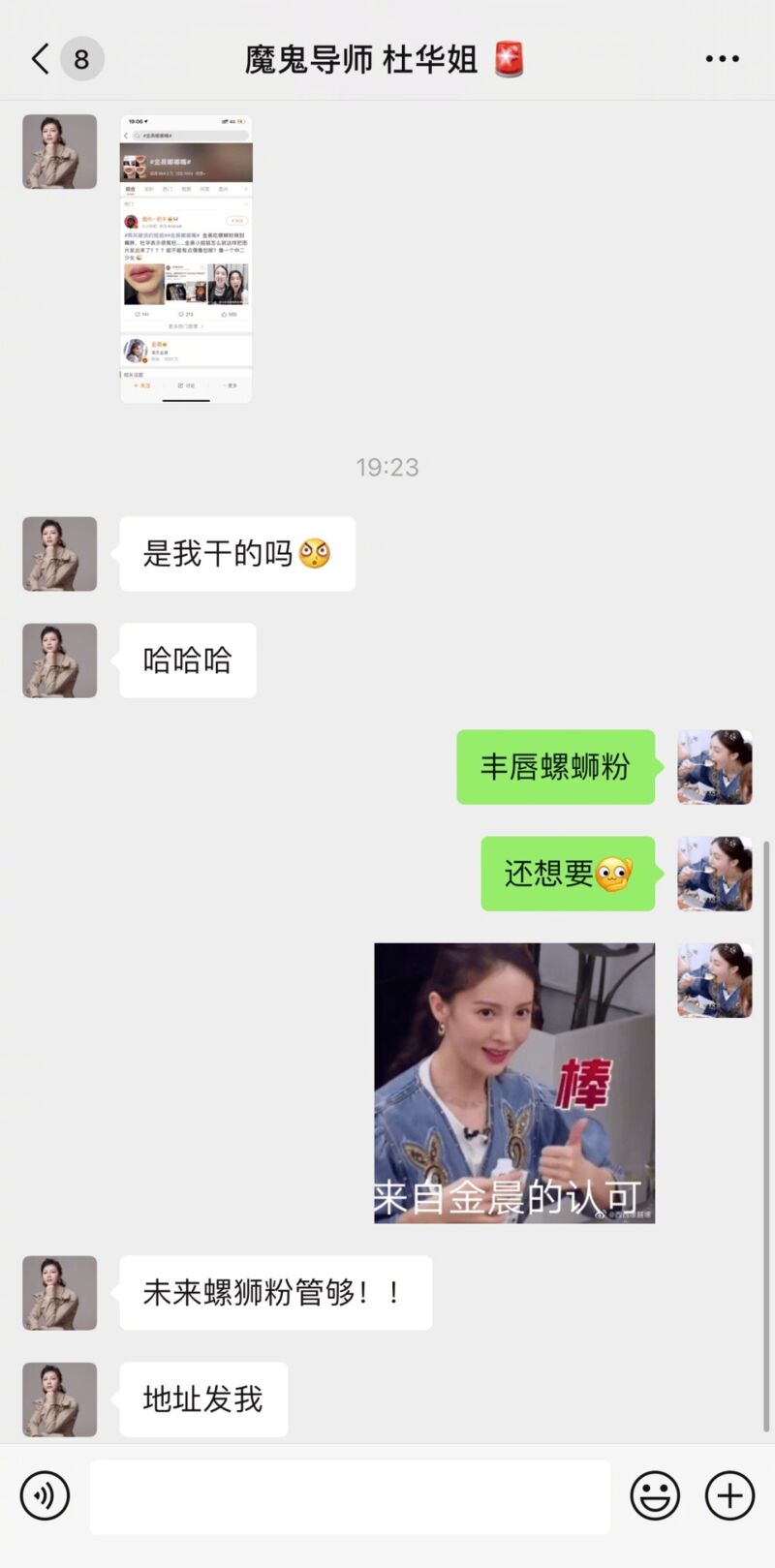Screen dimensions: 775x1568
Task: Tap the message text field
Action: point(349,1496)
